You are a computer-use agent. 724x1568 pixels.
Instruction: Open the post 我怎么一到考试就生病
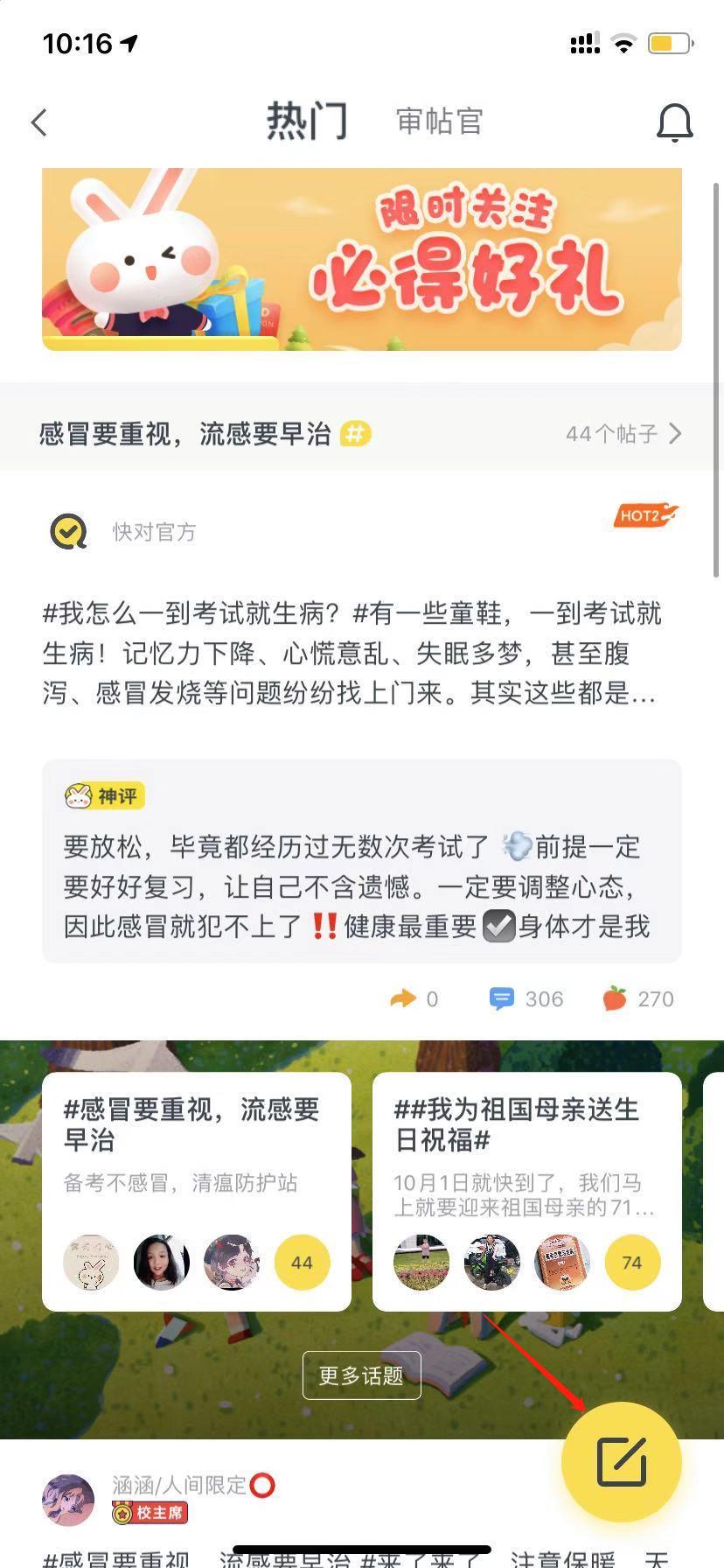tap(353, 653)
